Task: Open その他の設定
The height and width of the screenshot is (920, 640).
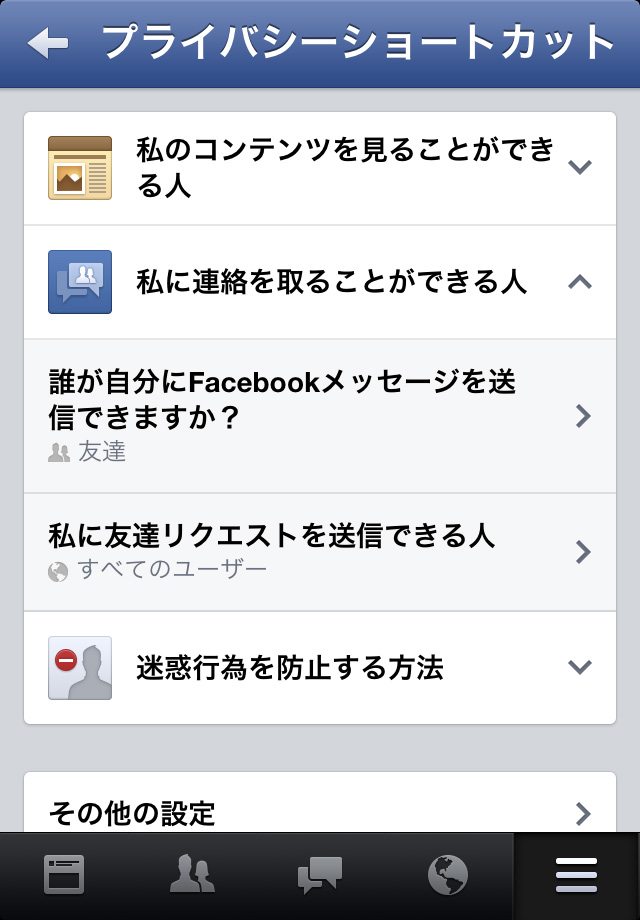Action: pyautogui.click(x=320, y=812)
